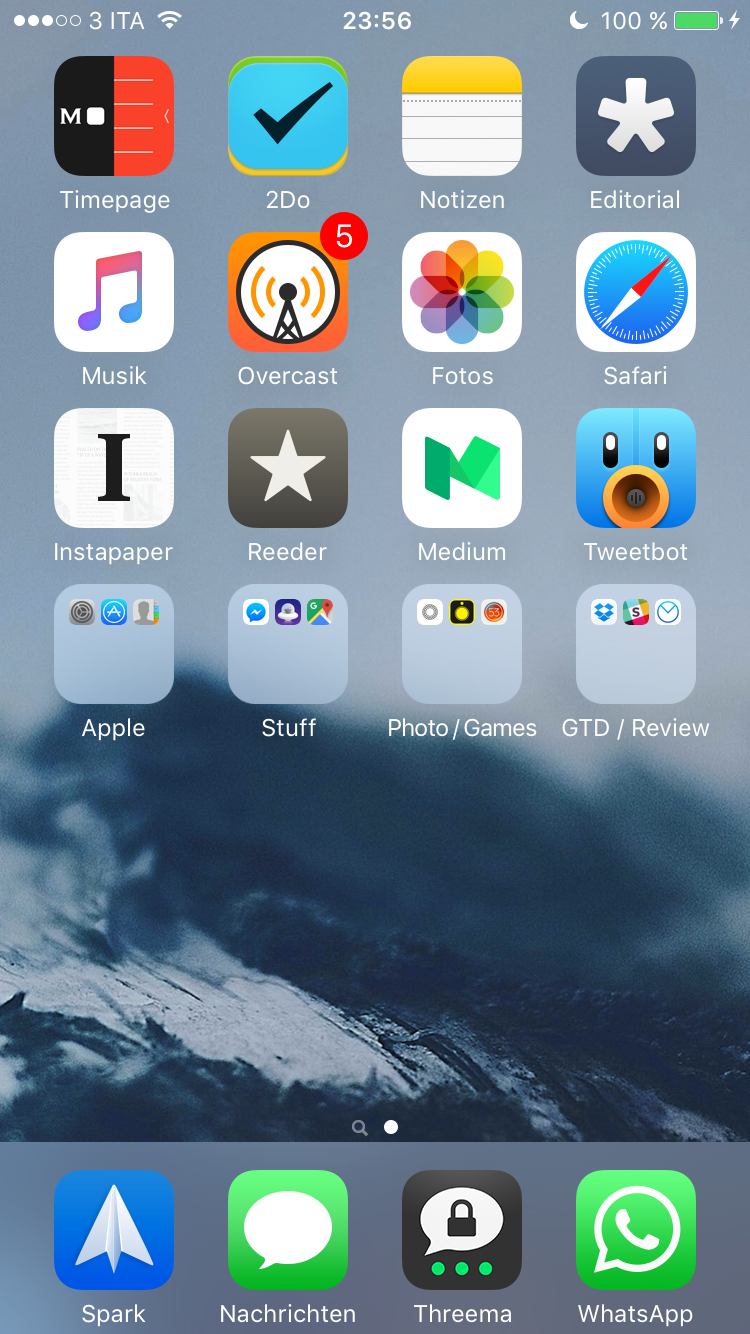Image resolution: width=750 pixels, height=1334 pixels.
Task: Open Instapaper
Action: point(114,468)
